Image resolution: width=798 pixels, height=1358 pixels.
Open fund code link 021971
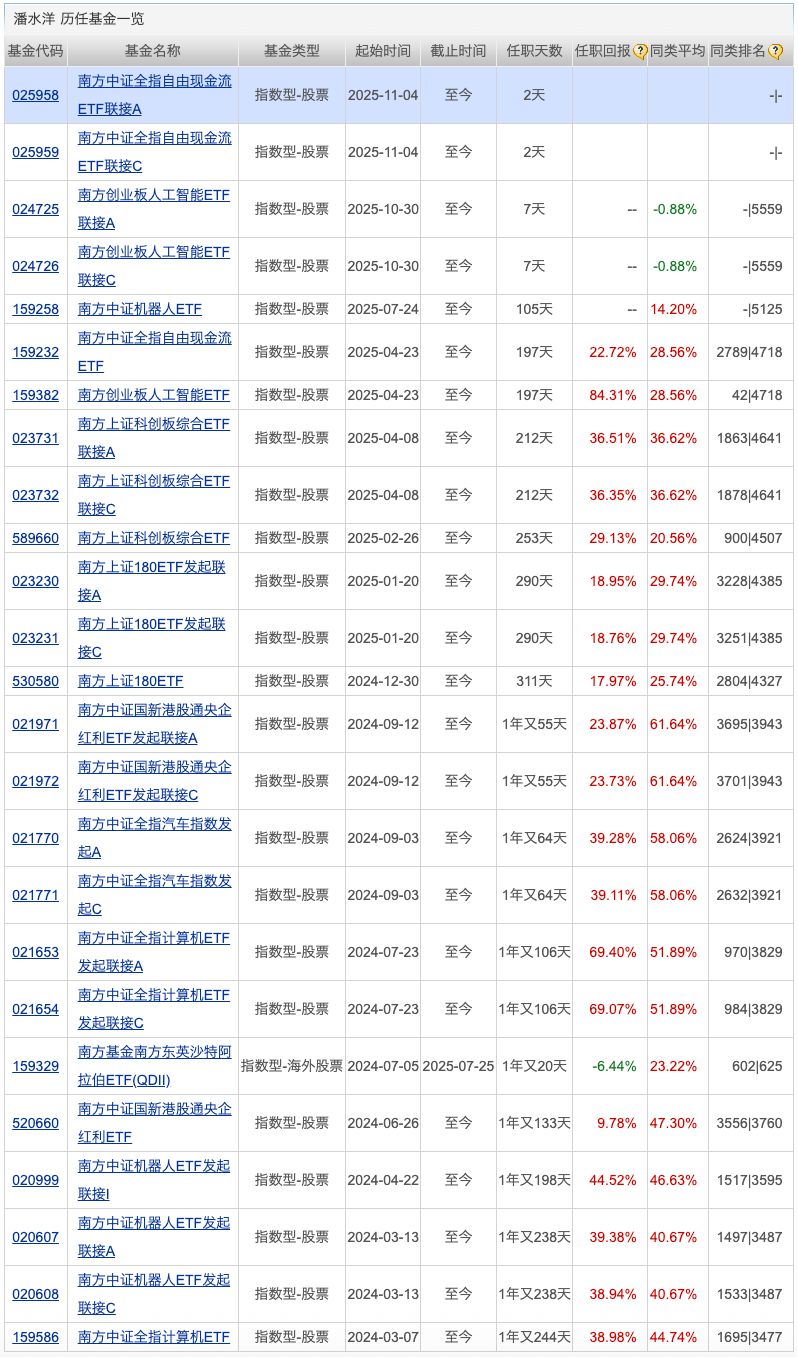[x=35, y=724]
